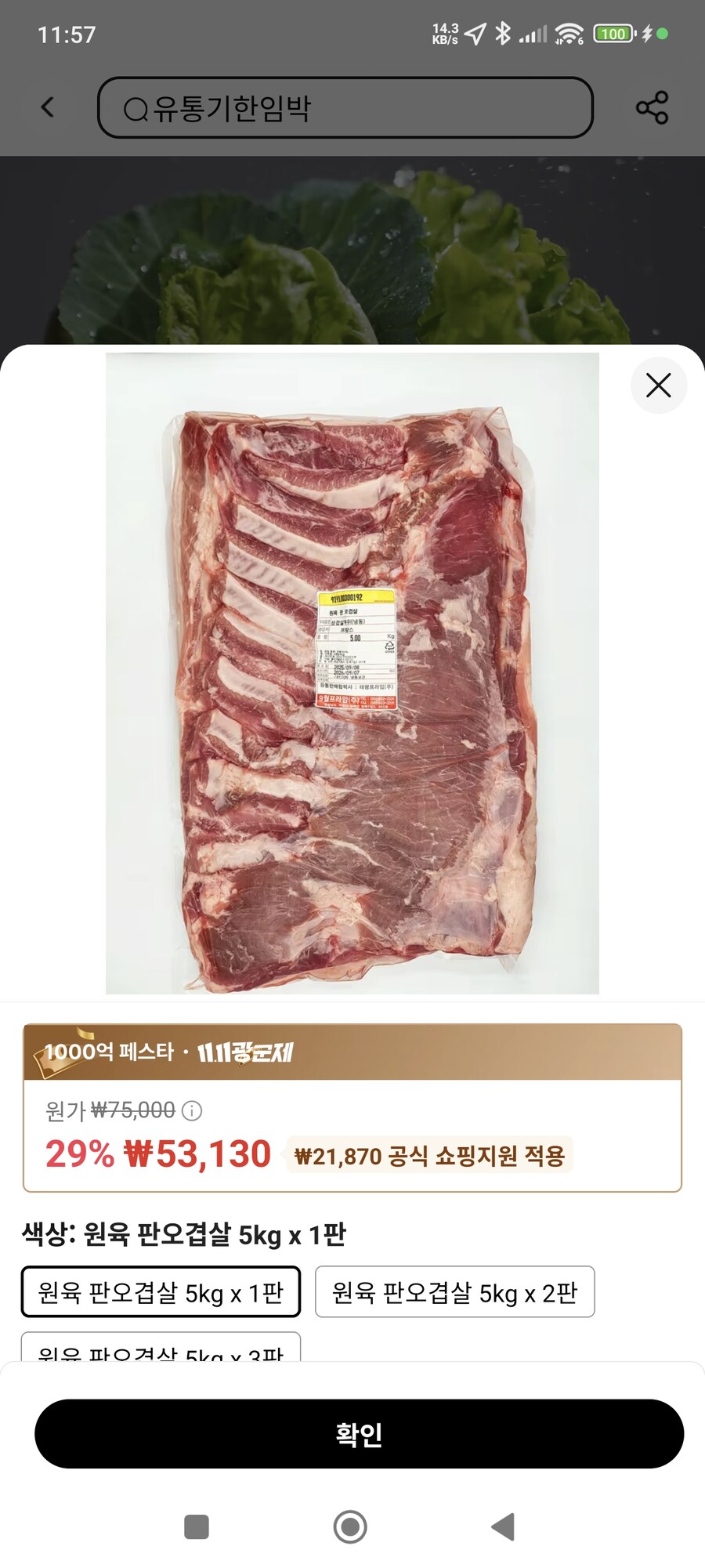
Task: Open the battery indicator icon
Action: pyautogui.click(x=612, y=34)
